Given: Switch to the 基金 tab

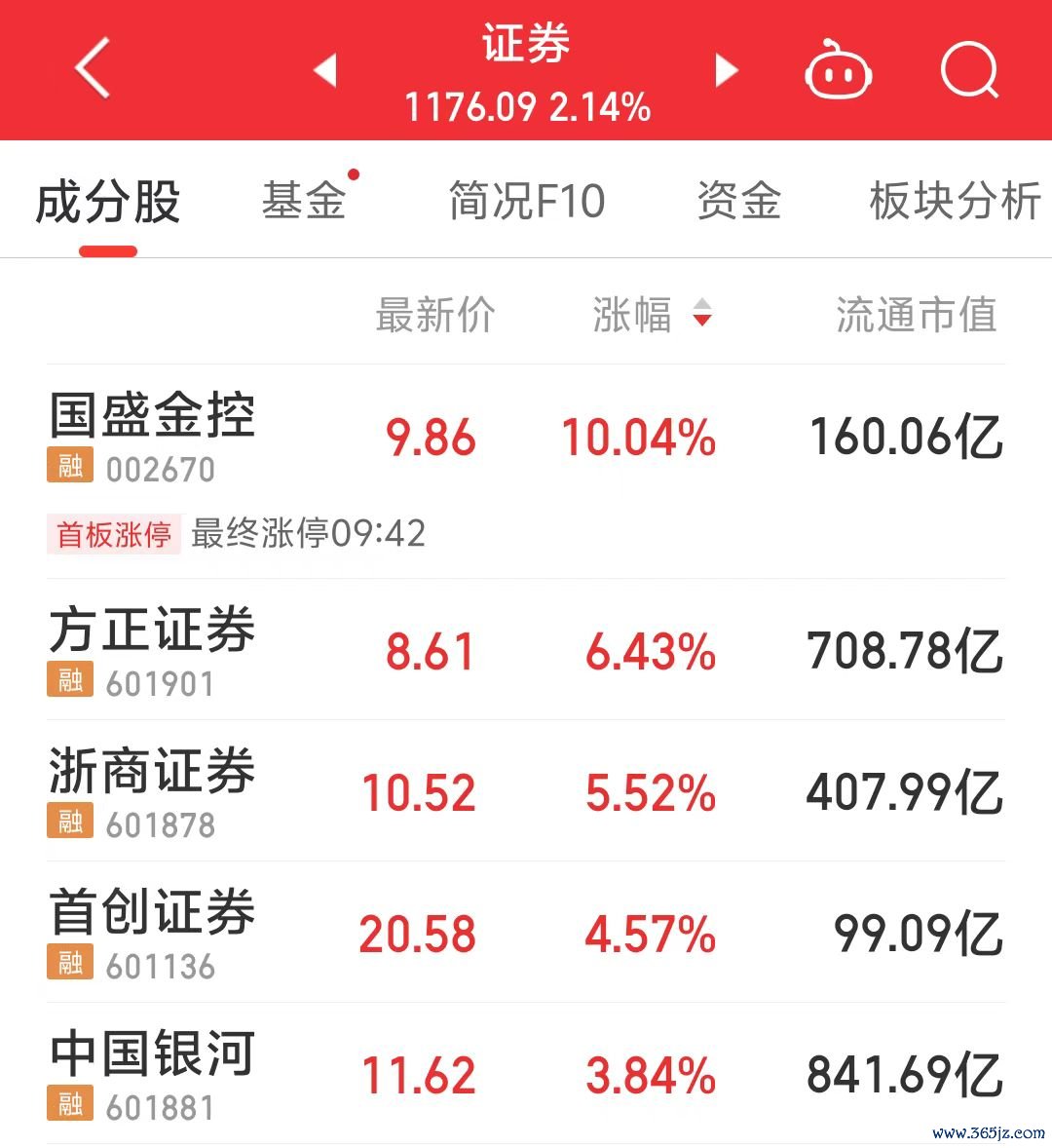Looking at the screenshot, I should [304, 201].
